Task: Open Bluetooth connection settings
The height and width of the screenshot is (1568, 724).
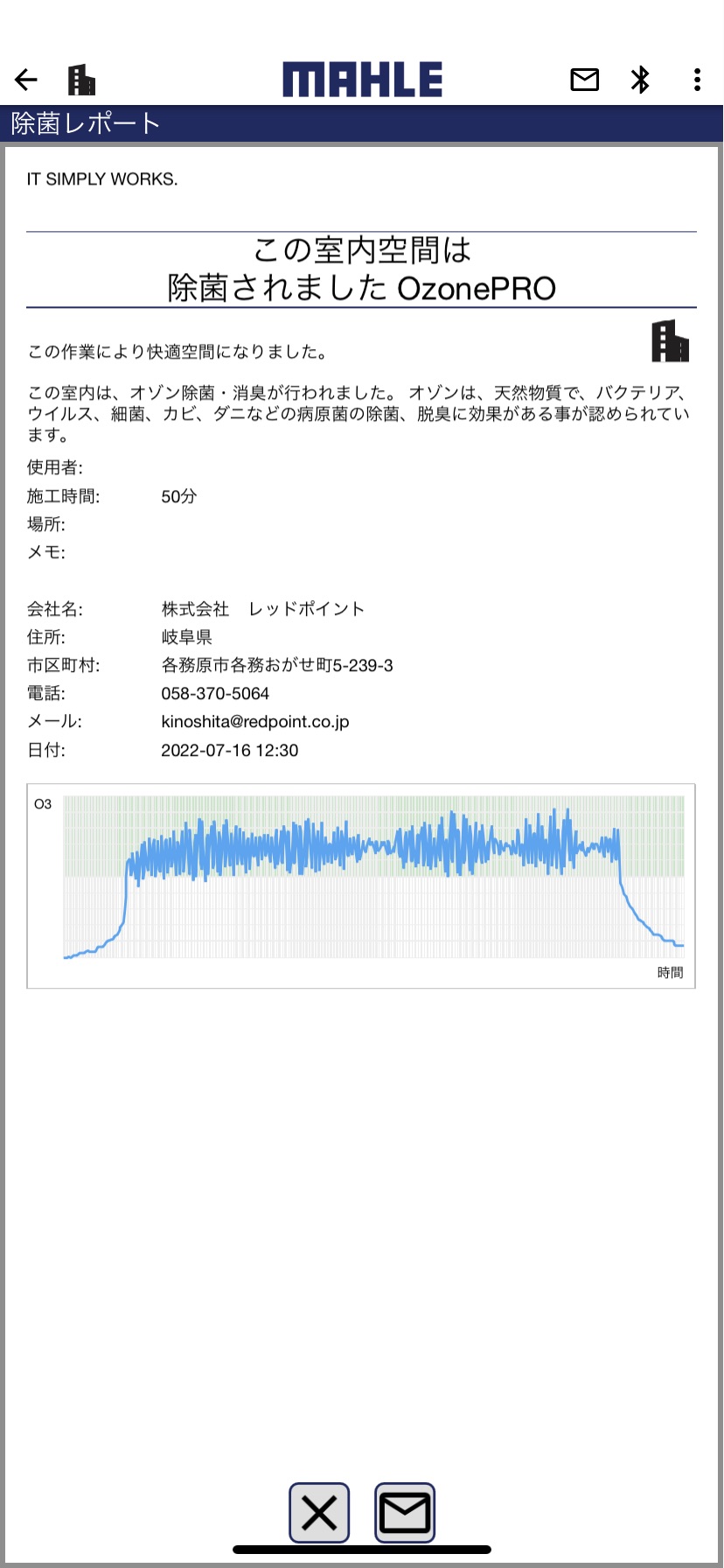Action: (x=640, y=80)
